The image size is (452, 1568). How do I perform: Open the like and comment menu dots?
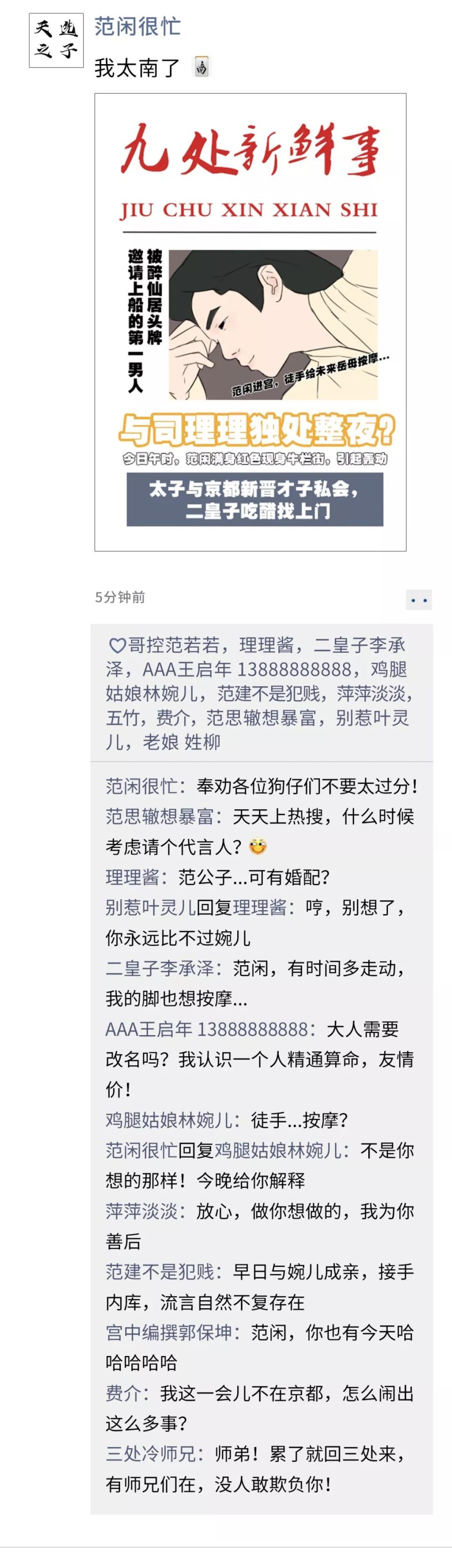(x=419, y=599)
